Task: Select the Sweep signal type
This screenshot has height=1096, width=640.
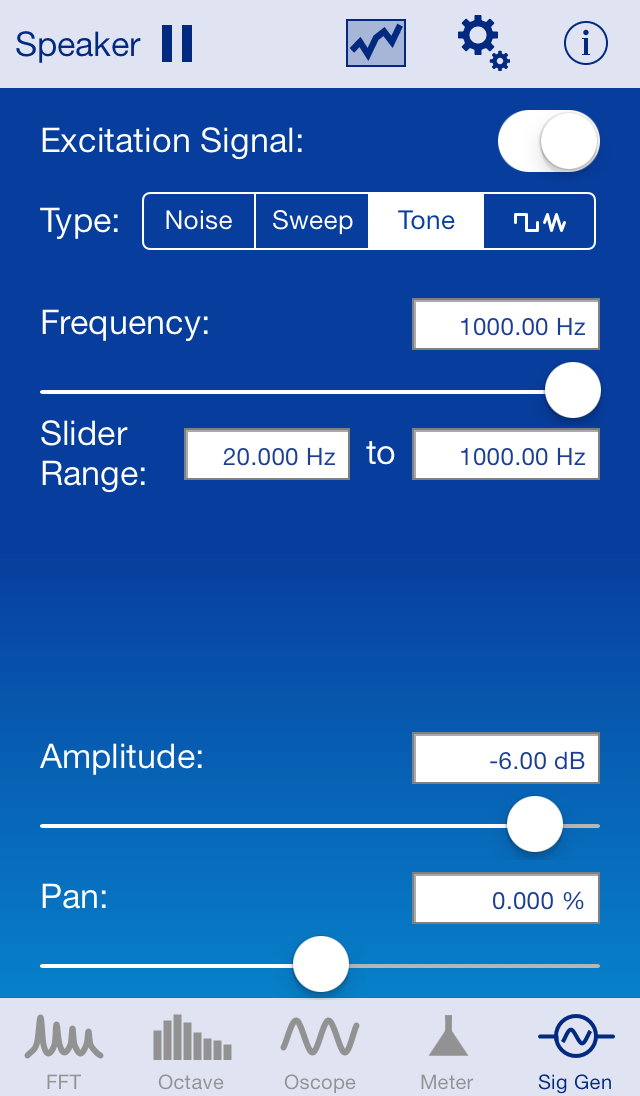Action: click(x=312, y=221)
